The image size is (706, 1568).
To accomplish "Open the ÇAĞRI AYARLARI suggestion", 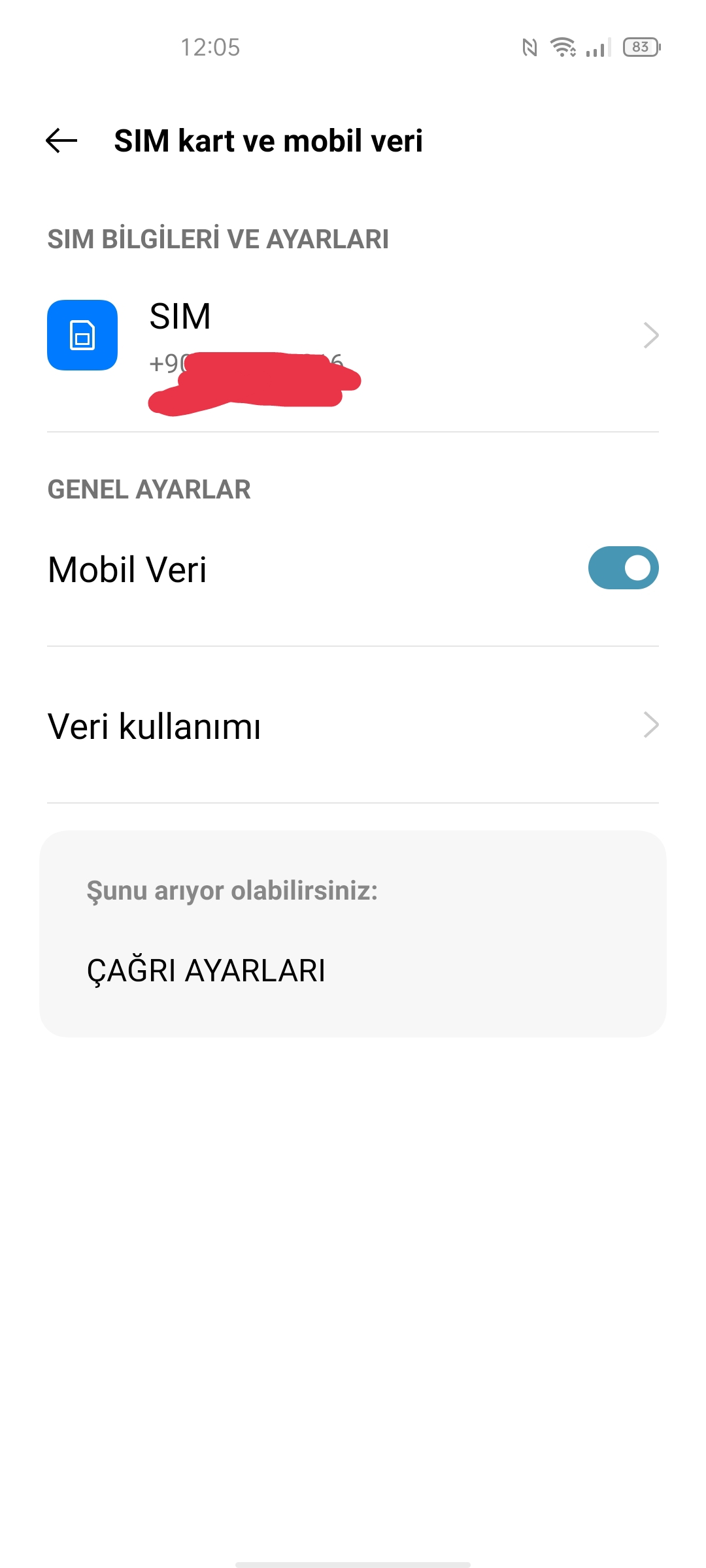I will [x=206, y=970].
